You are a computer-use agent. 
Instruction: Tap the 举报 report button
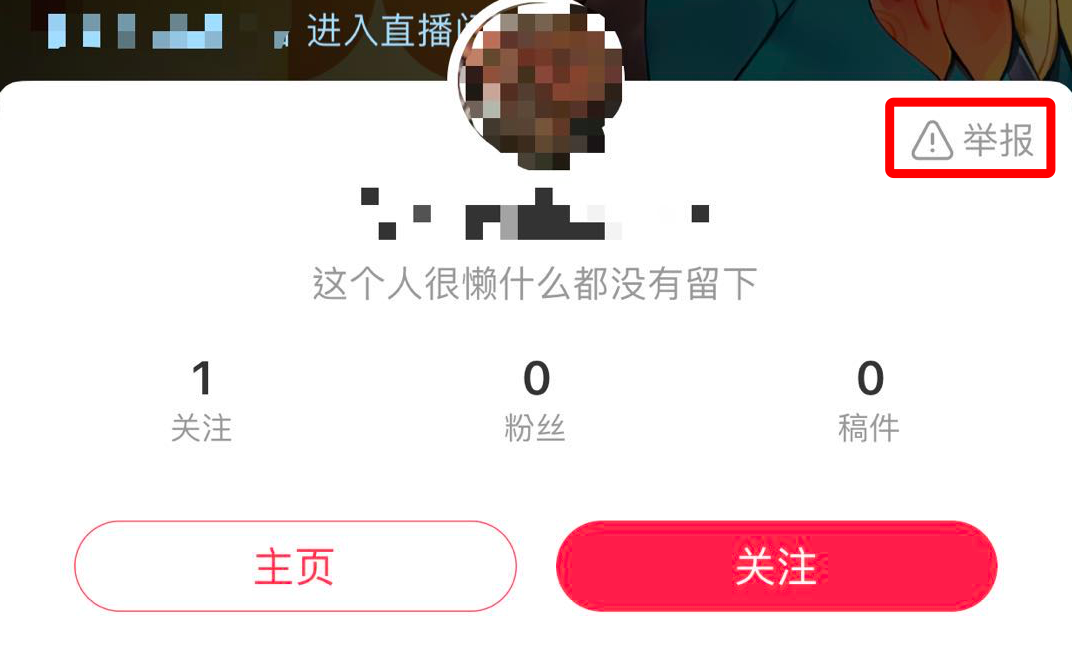tap(971, 139)
